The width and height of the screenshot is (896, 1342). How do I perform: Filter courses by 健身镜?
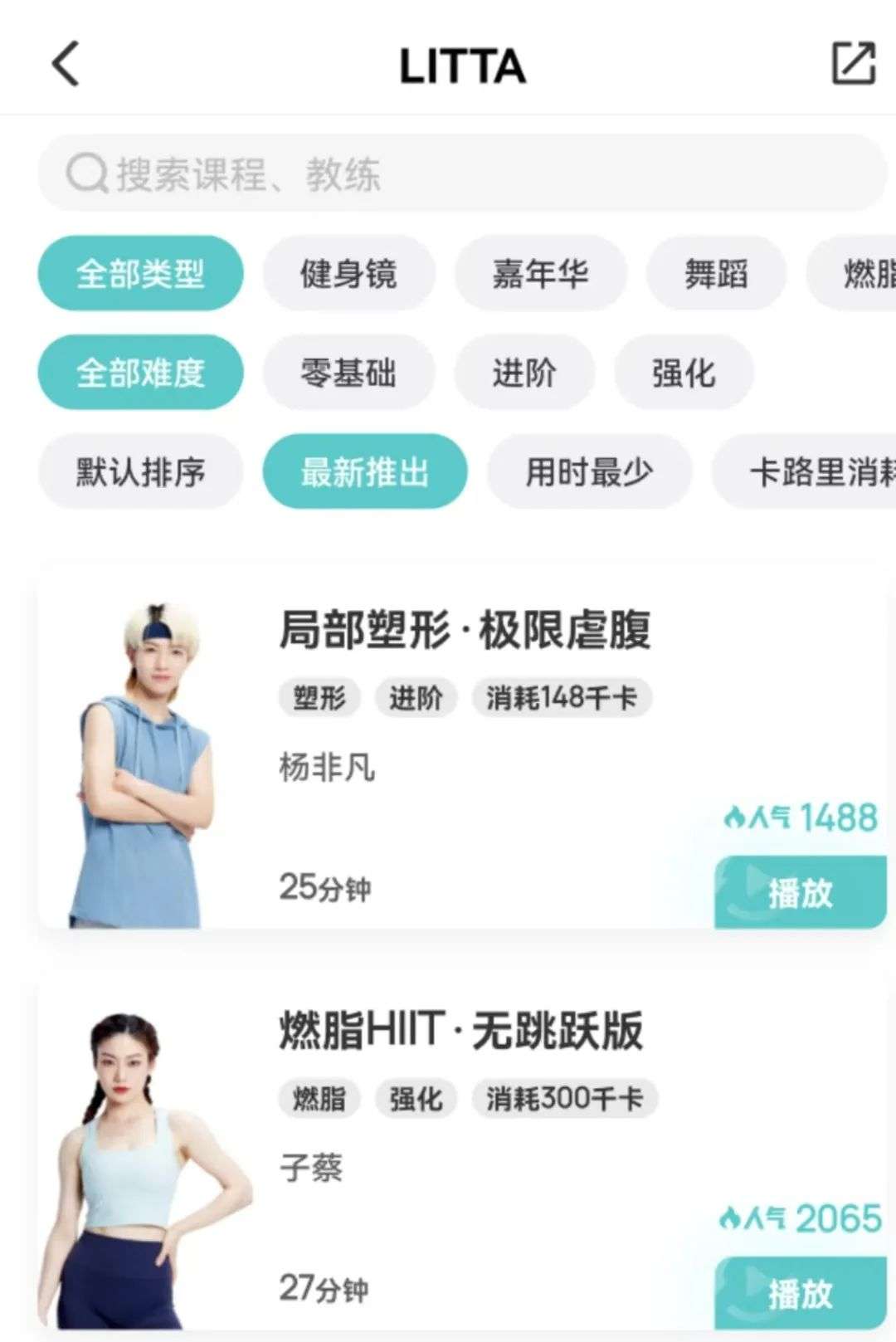348,273
